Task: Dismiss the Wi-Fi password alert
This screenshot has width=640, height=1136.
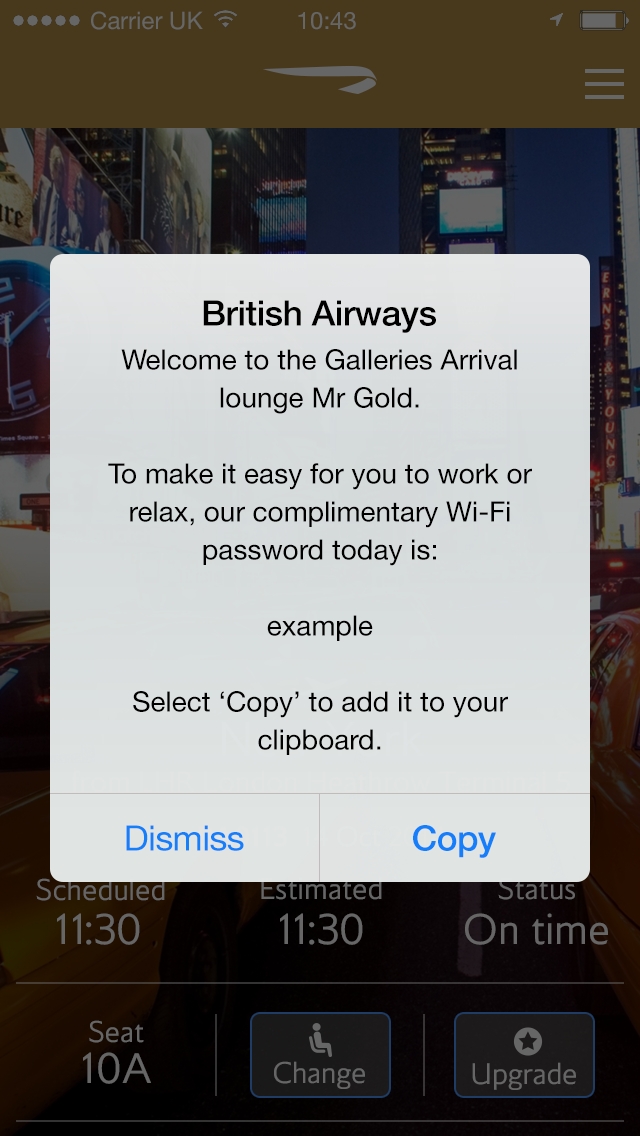Action: pos(184,838)
